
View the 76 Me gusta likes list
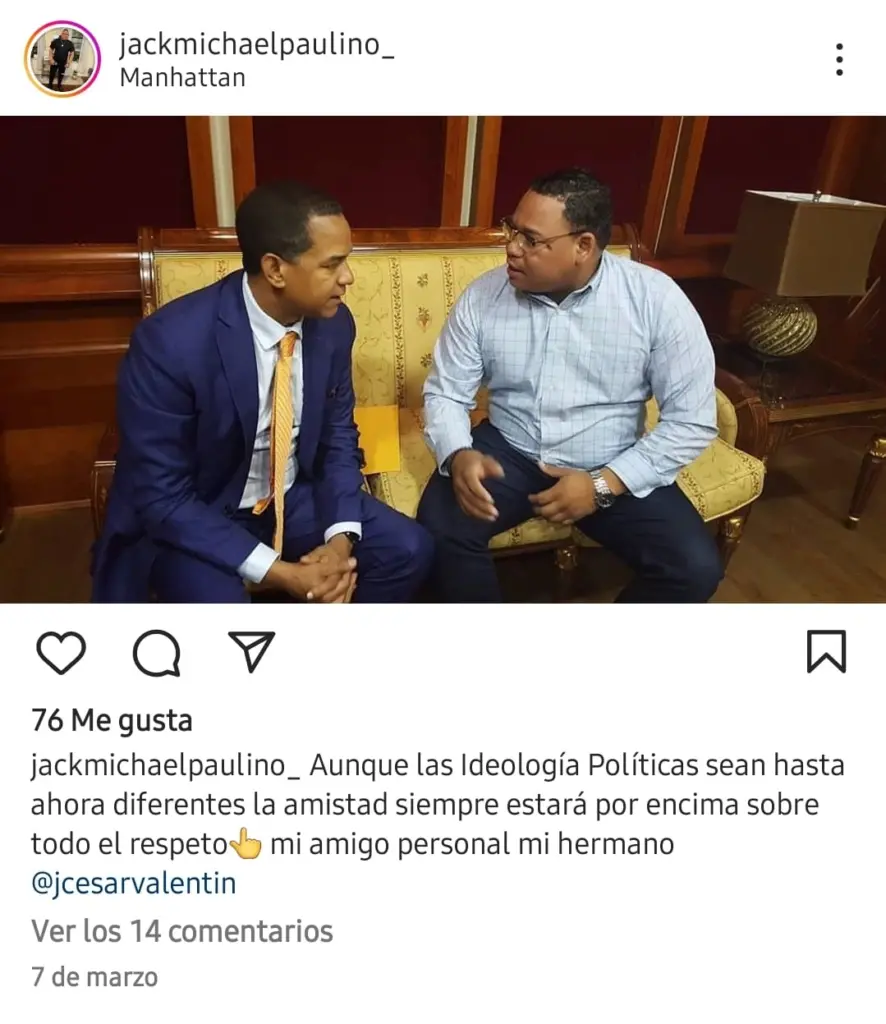tap(112, 720)
